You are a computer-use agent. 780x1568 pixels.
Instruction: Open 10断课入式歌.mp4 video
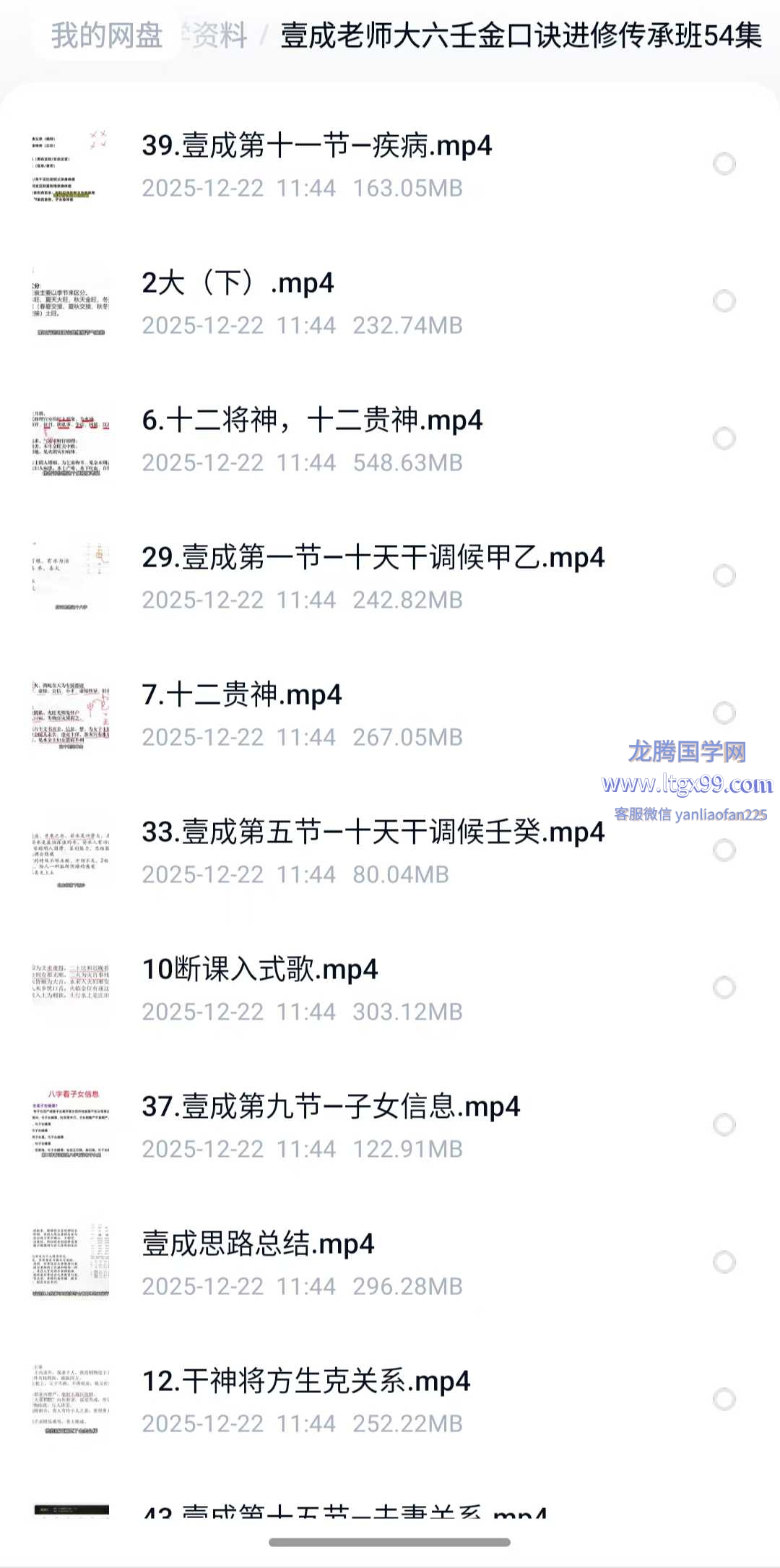coord(259,970)
